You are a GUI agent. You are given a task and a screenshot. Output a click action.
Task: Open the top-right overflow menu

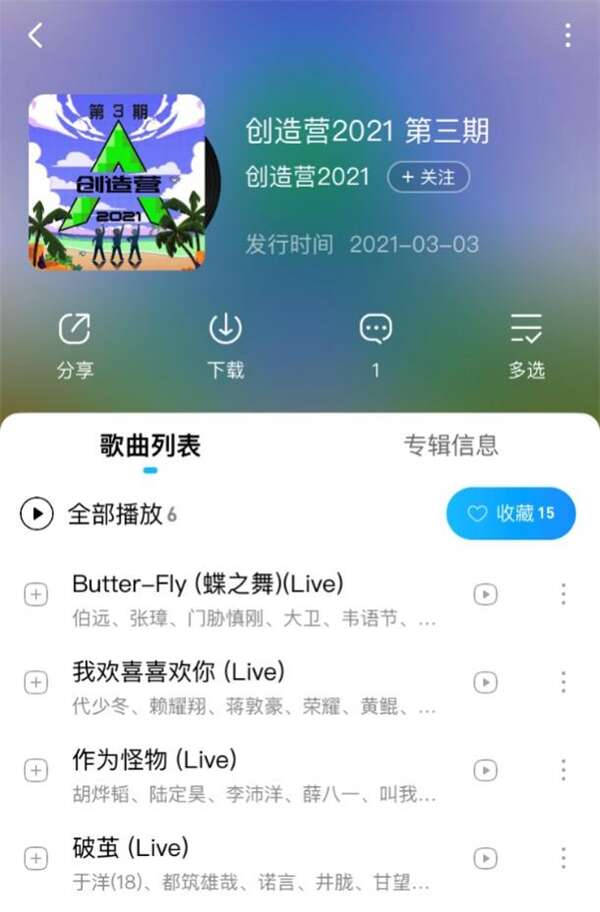(x=567, y=36)
